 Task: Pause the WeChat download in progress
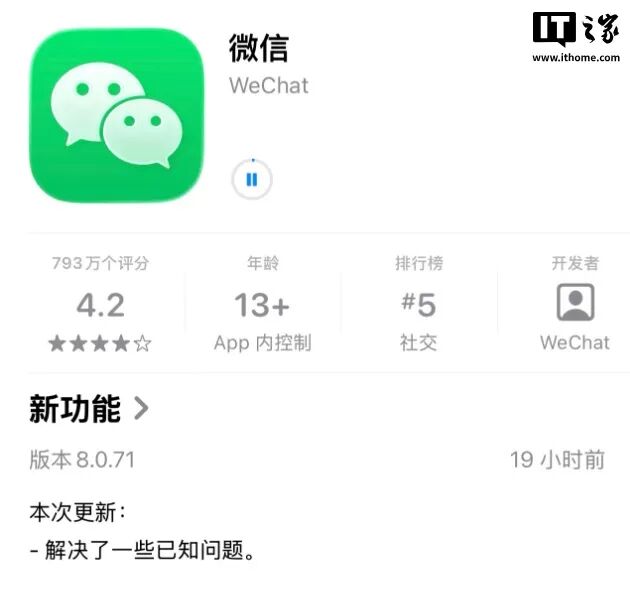[x=252, y=180]
